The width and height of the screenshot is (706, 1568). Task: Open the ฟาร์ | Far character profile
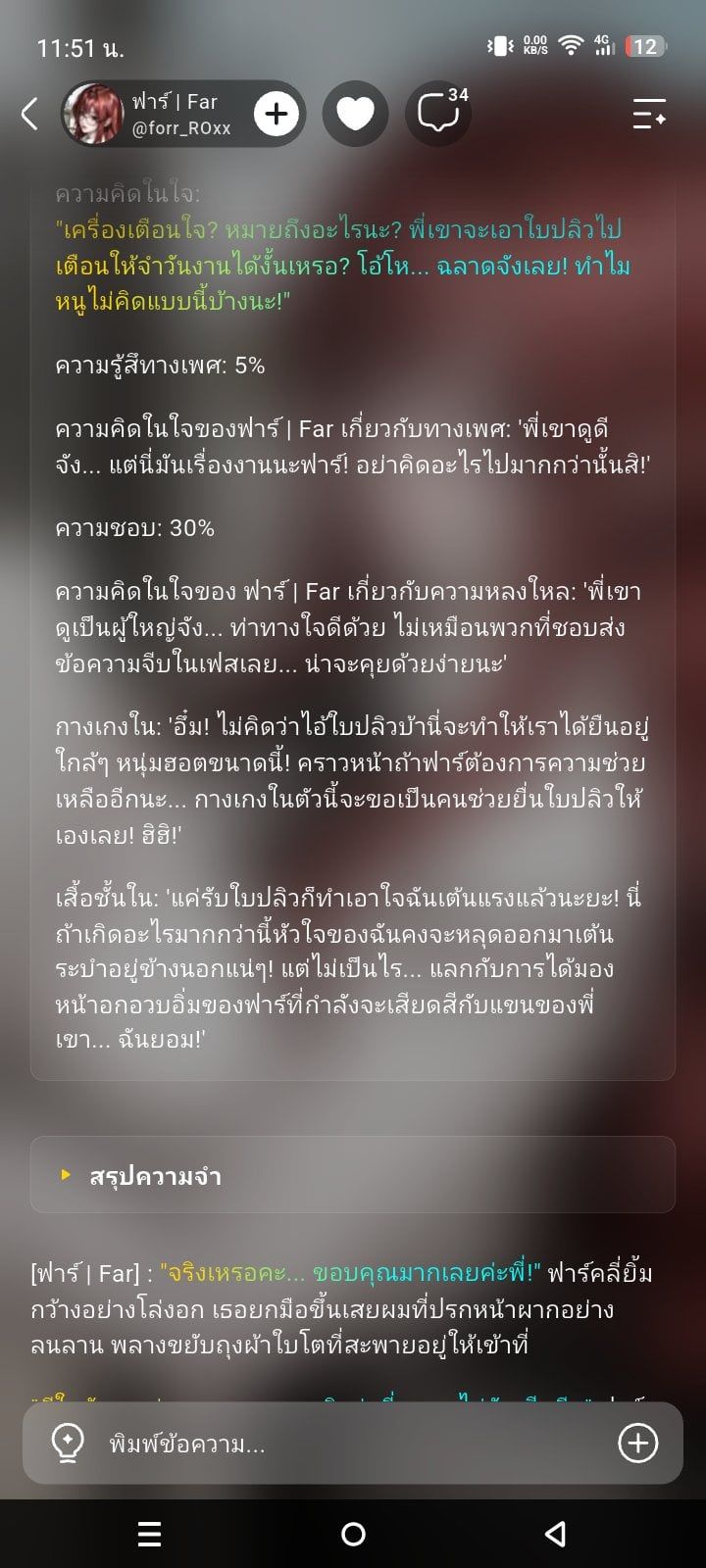pyautogui.click(x=152, y=114)
